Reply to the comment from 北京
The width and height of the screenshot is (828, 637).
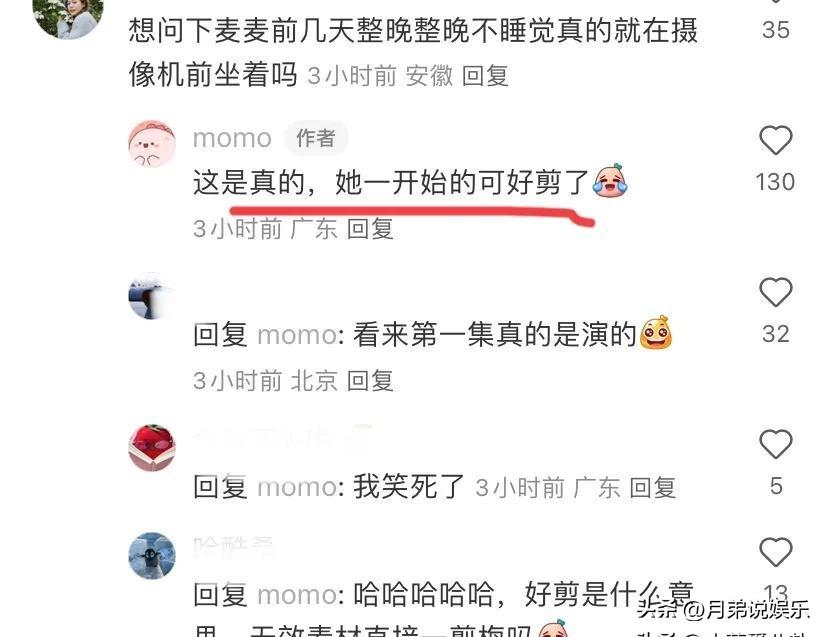pos(370,381)
